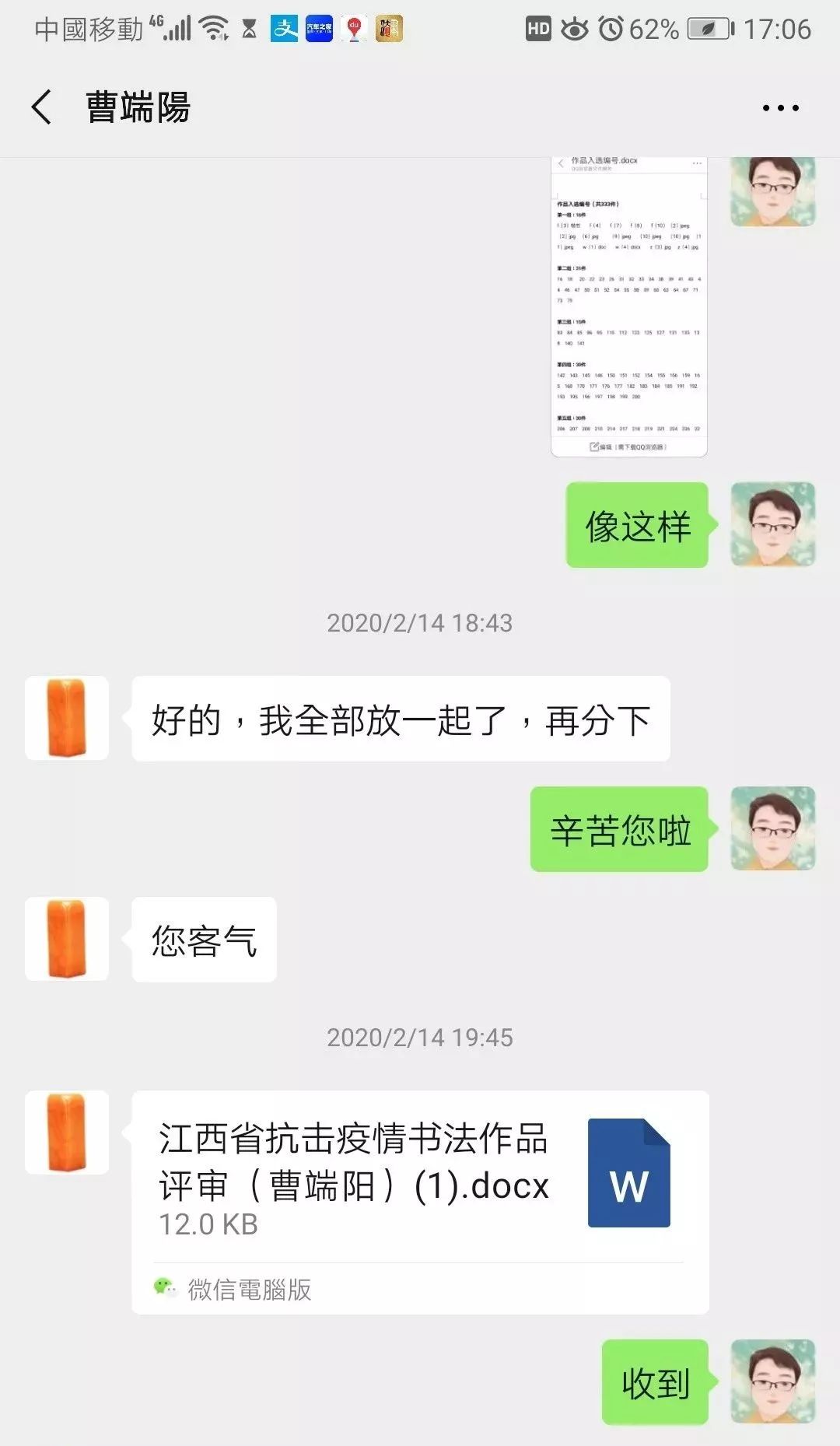The height and width of the screenshot is (1446, 840).
Task: Open my avatar next to 收到
Action: (772, 1381)
